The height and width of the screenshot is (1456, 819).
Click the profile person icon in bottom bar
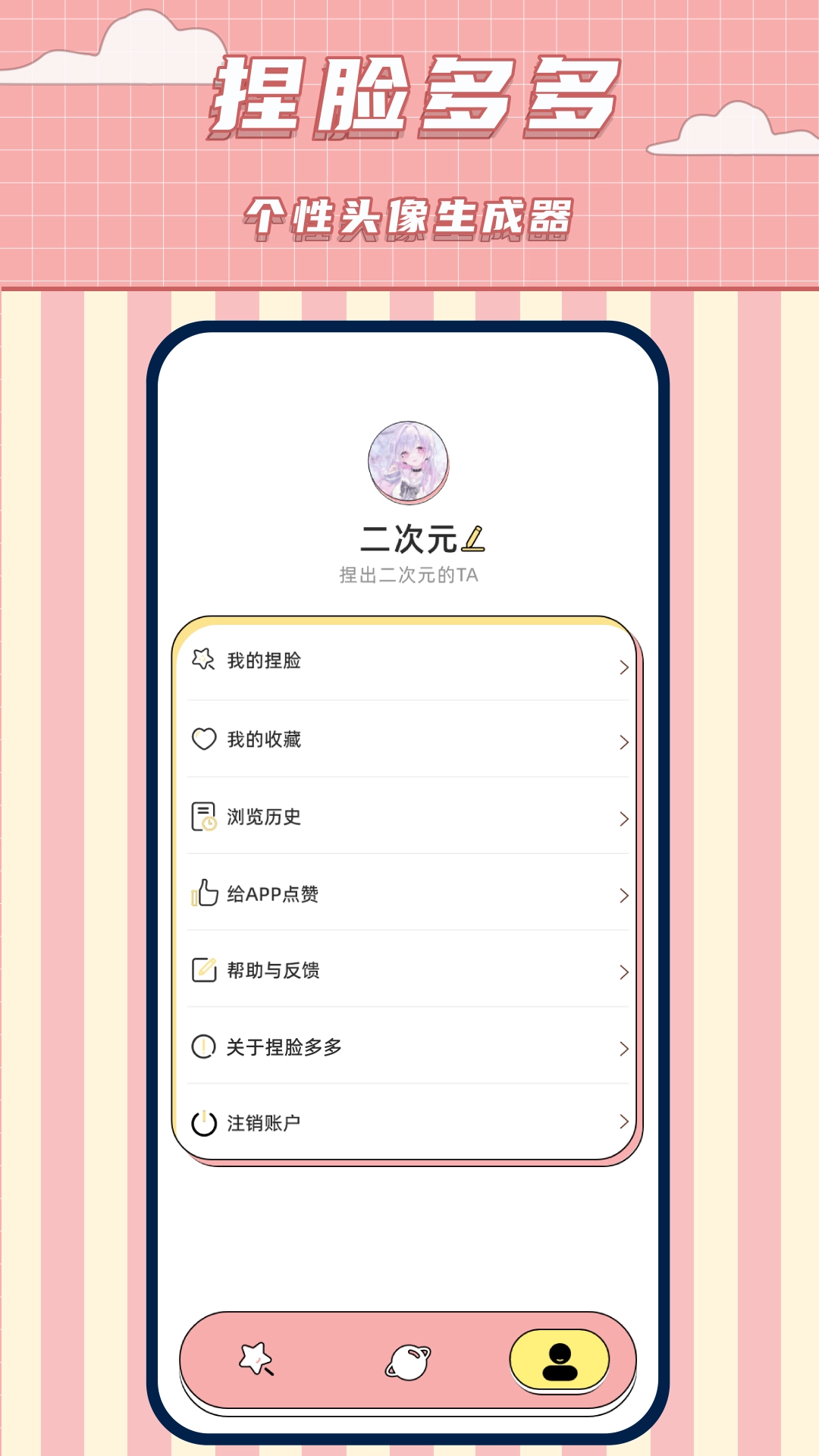pos(559,1363)
